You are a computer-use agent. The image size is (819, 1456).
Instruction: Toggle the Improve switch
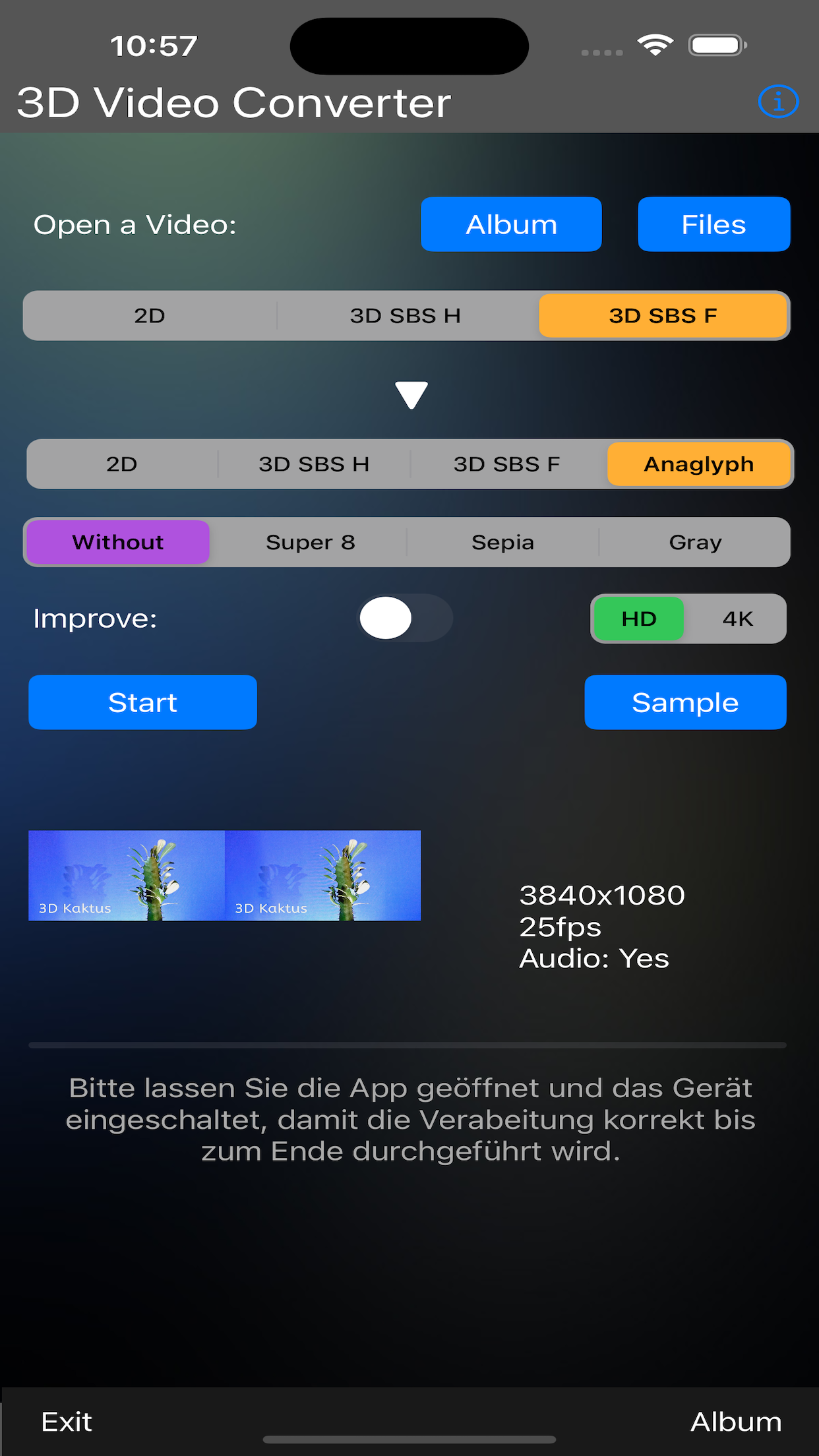pos(404,618)
